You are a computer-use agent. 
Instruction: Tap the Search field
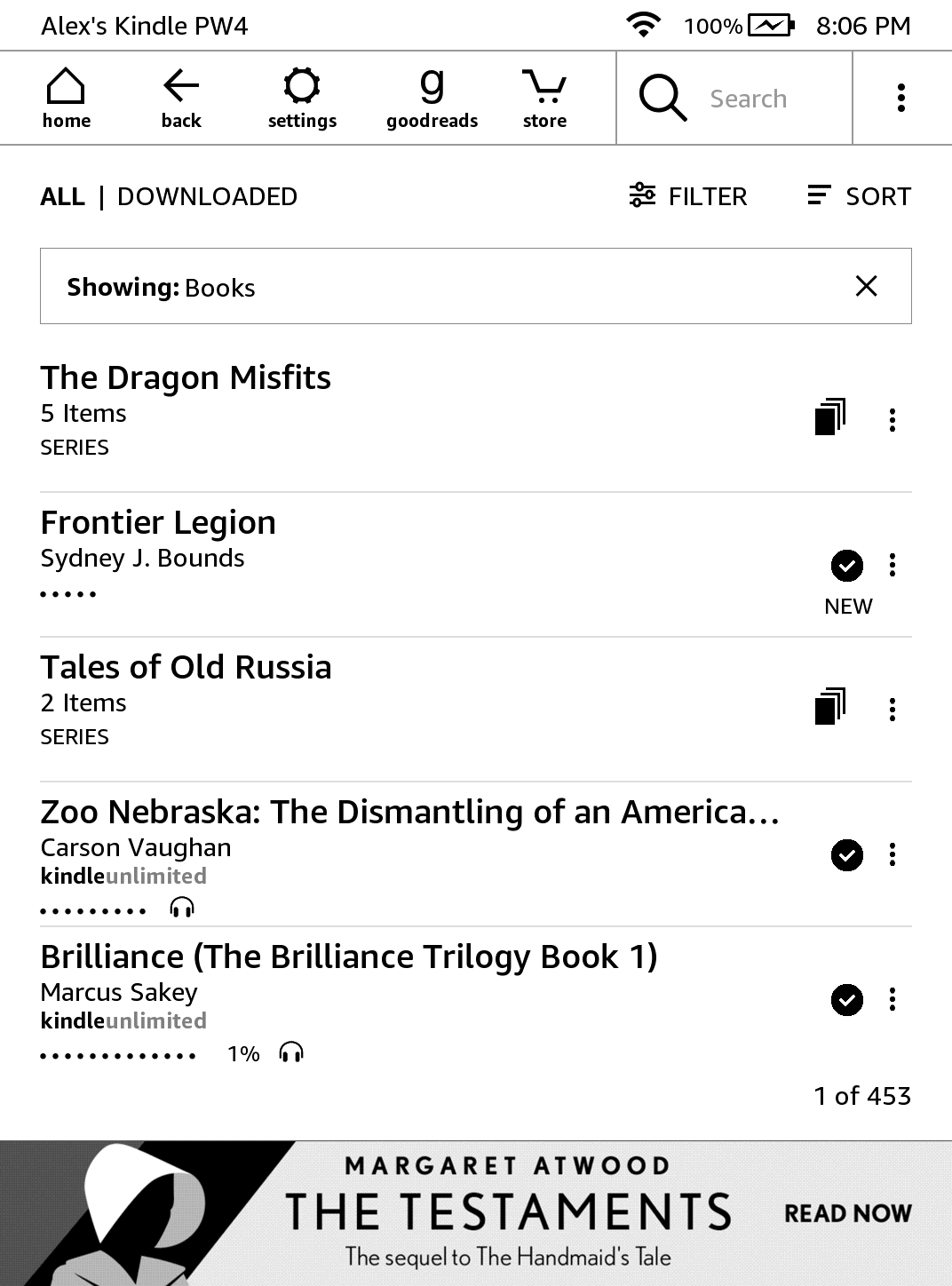pos(748,99)
